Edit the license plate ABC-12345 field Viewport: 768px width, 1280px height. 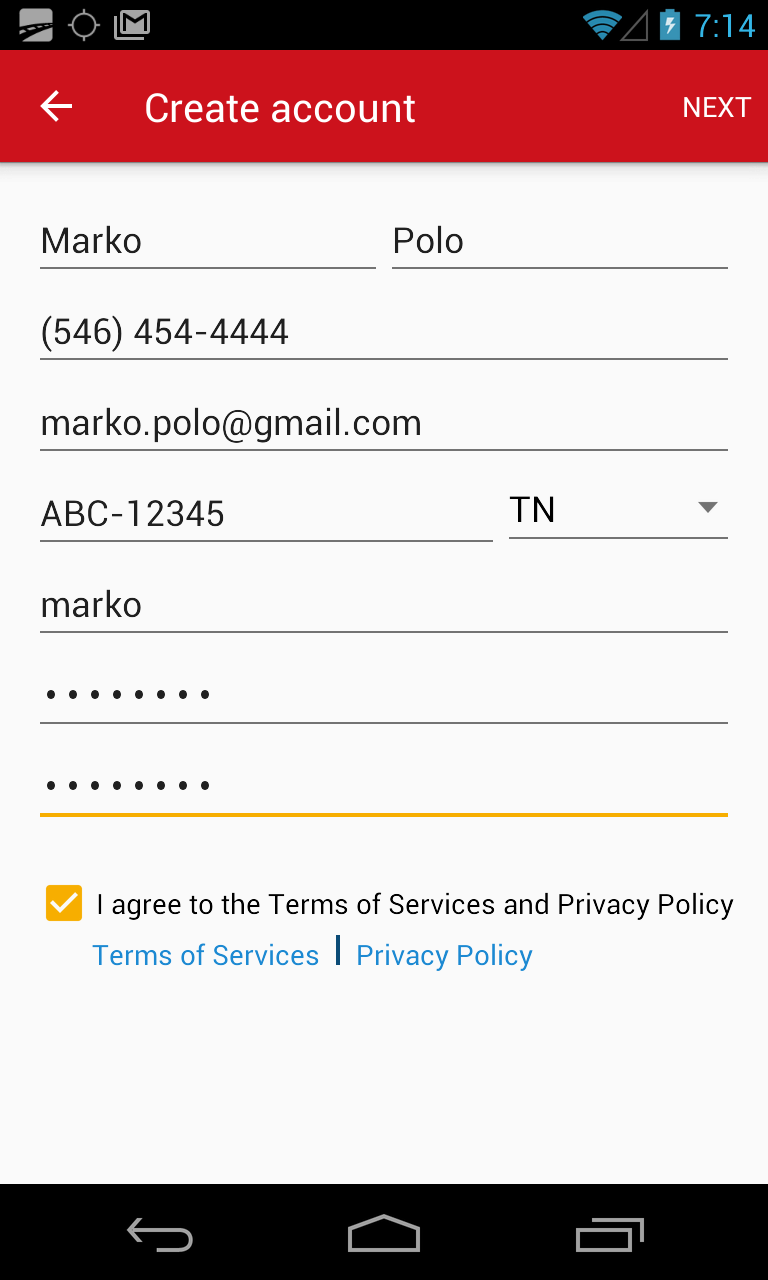(x=266, y=514)
